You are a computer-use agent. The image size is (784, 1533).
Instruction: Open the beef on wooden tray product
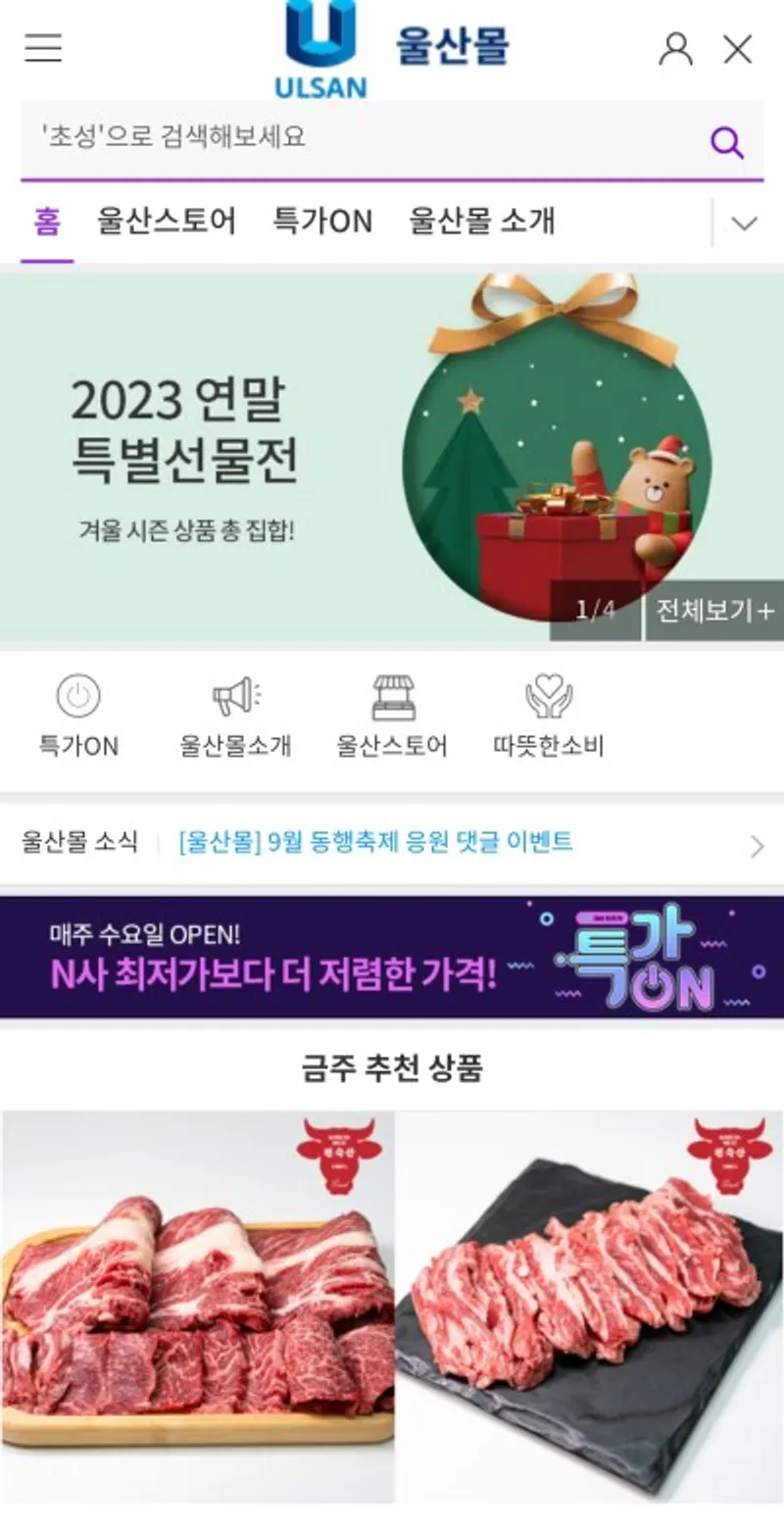197,1304
